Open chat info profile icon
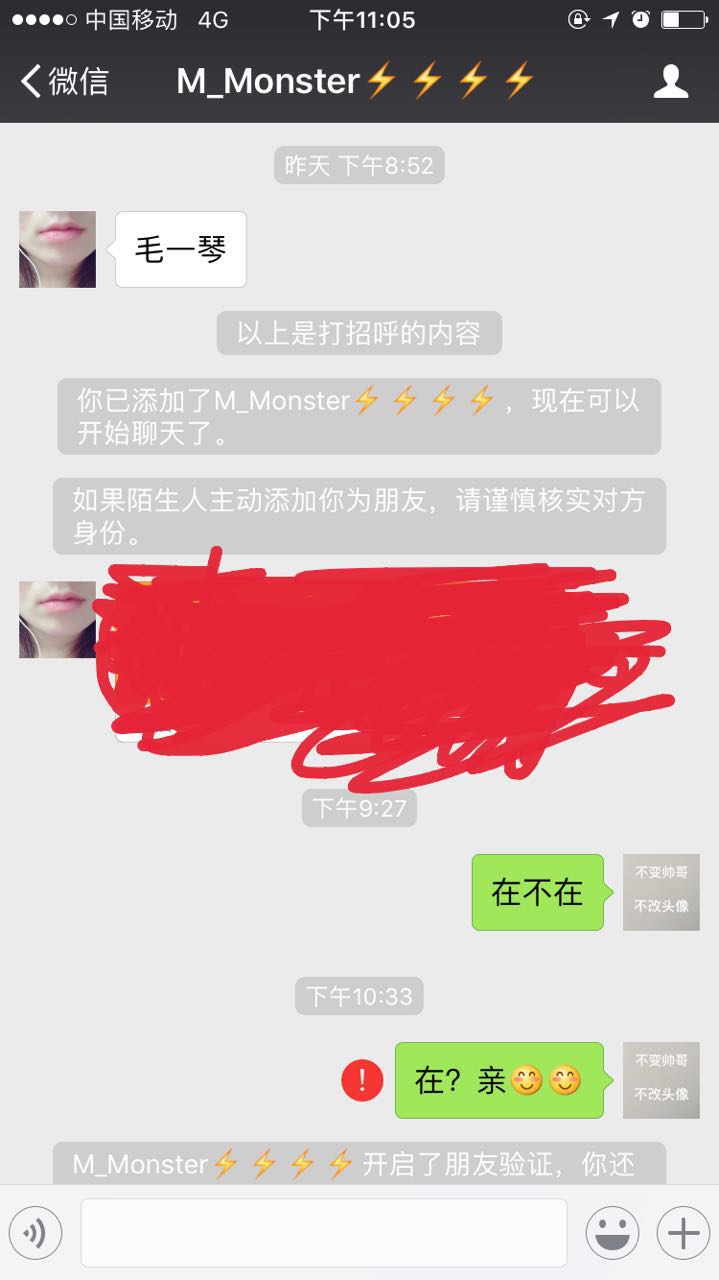719x1280 pixels. pos(671,81)
